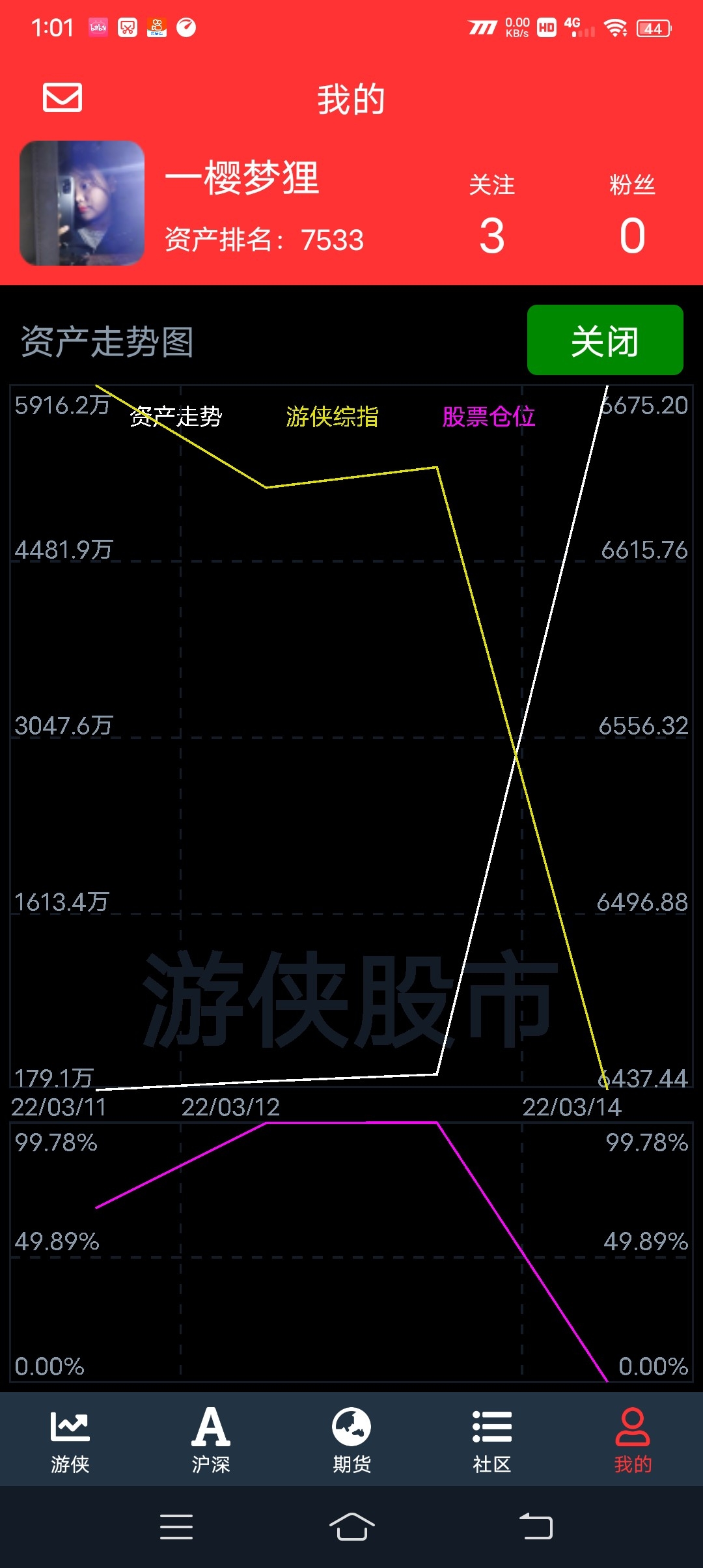
Task: Tap the system home button
Action: pyautogui.click(x=351, y=1526)
